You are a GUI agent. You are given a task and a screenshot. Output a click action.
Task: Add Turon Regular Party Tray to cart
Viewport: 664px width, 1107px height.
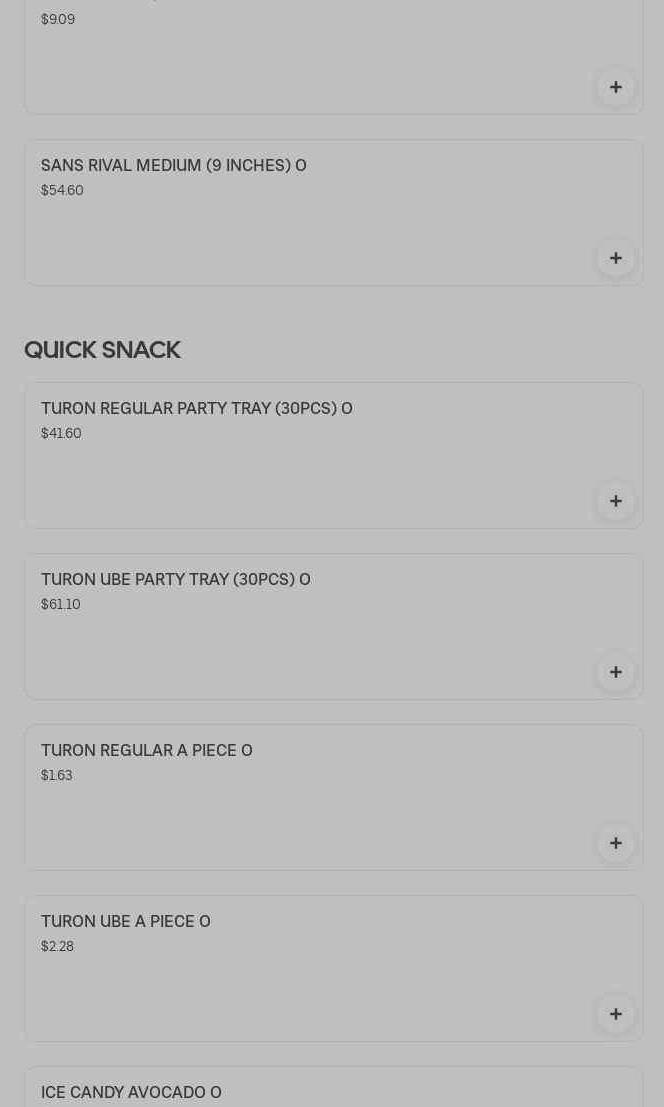coord(616,501)
